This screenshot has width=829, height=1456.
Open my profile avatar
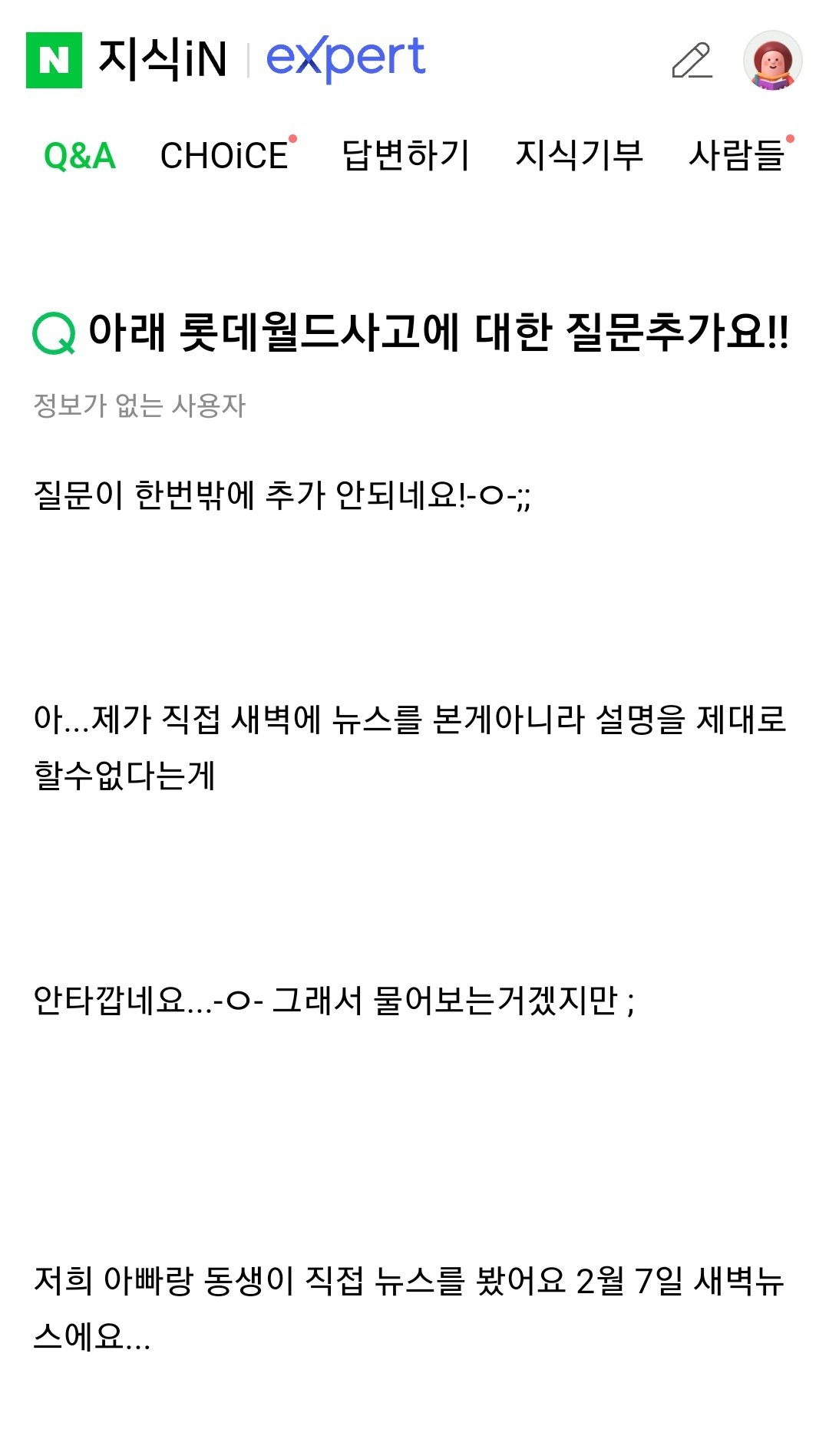[x=772, y=61]
